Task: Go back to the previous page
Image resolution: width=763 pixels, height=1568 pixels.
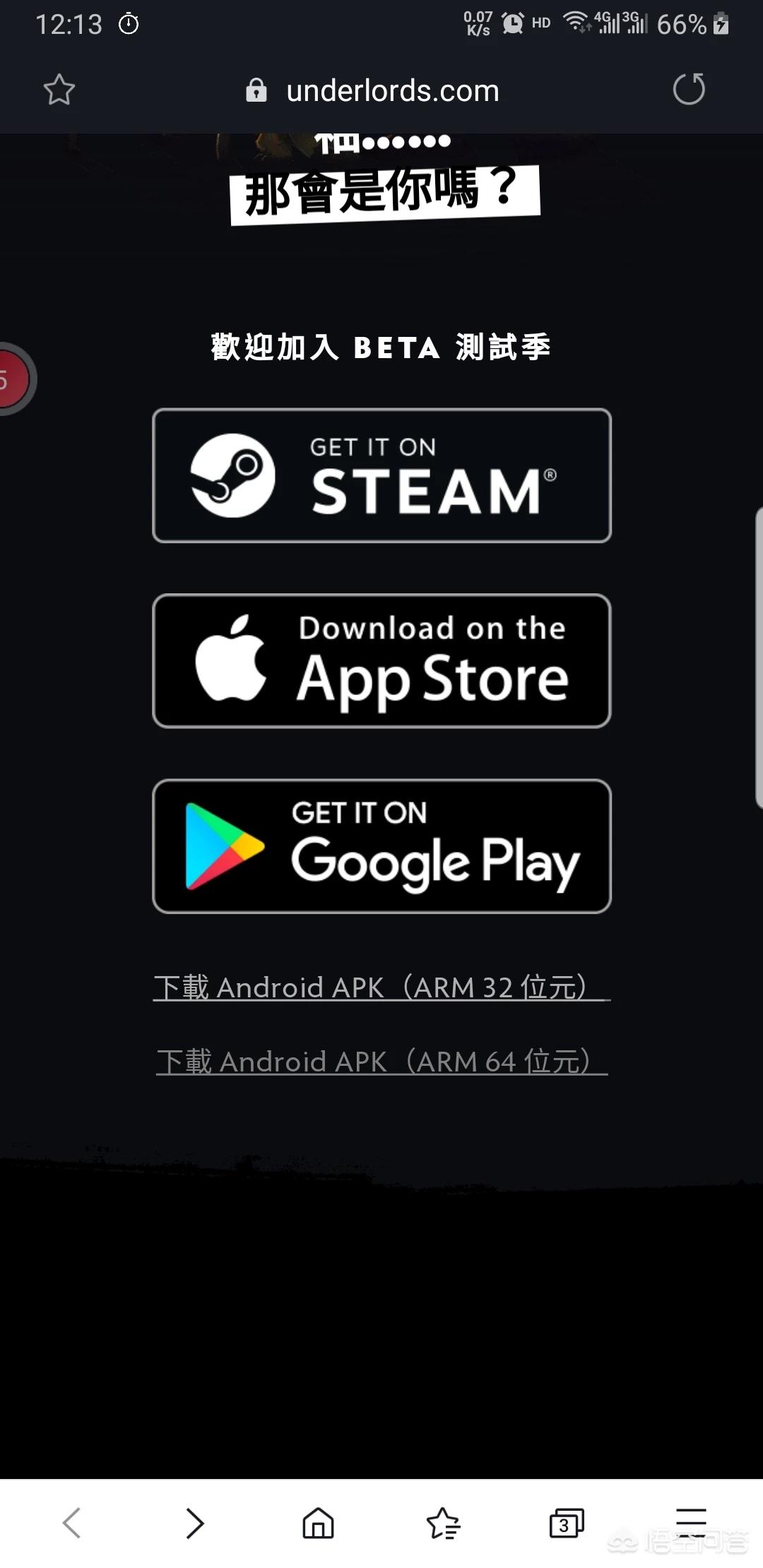Action: 71,1523
